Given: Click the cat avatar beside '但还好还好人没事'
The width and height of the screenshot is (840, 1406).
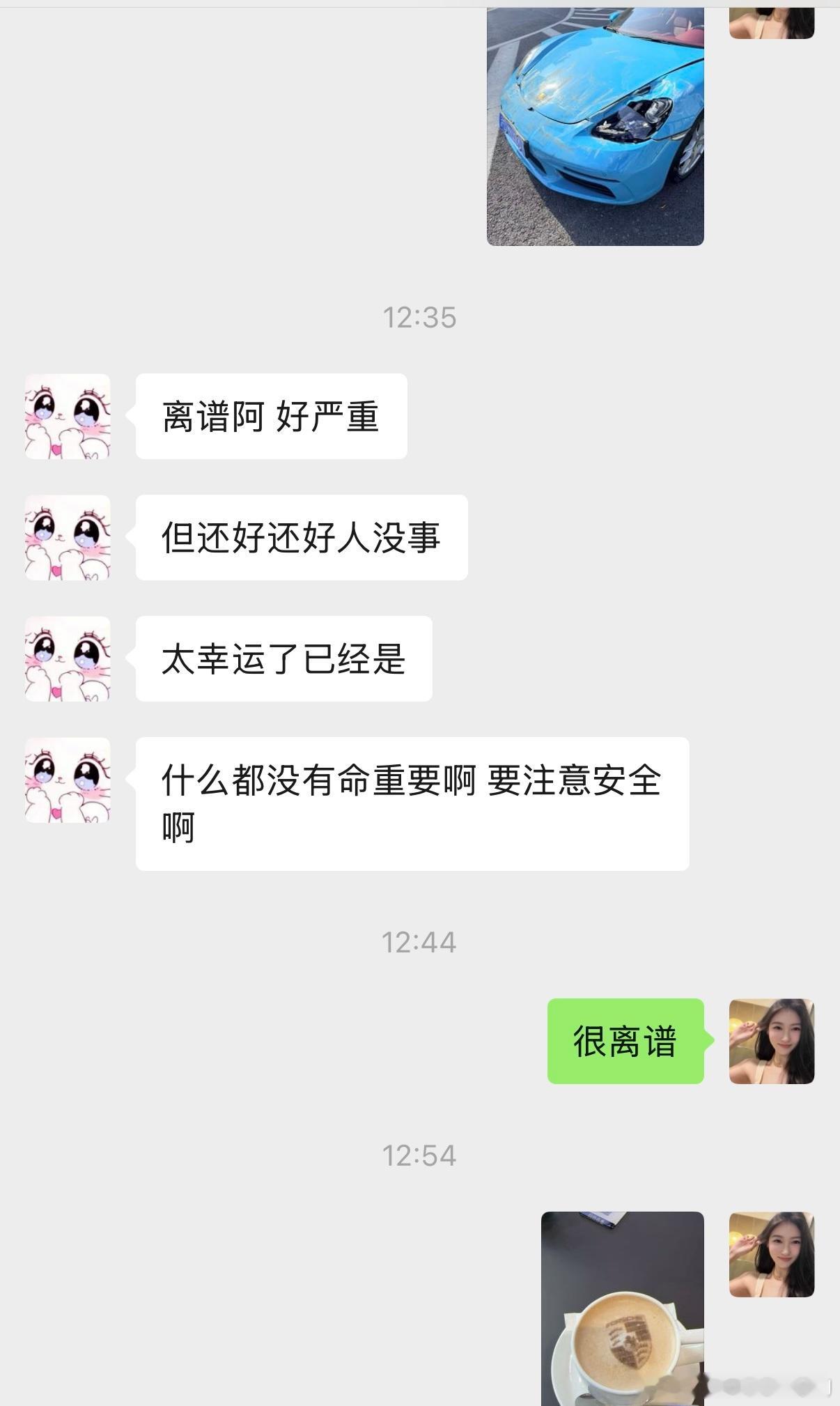Looking at the screenshot, I should pyautogui.click(x=66, y=536).
